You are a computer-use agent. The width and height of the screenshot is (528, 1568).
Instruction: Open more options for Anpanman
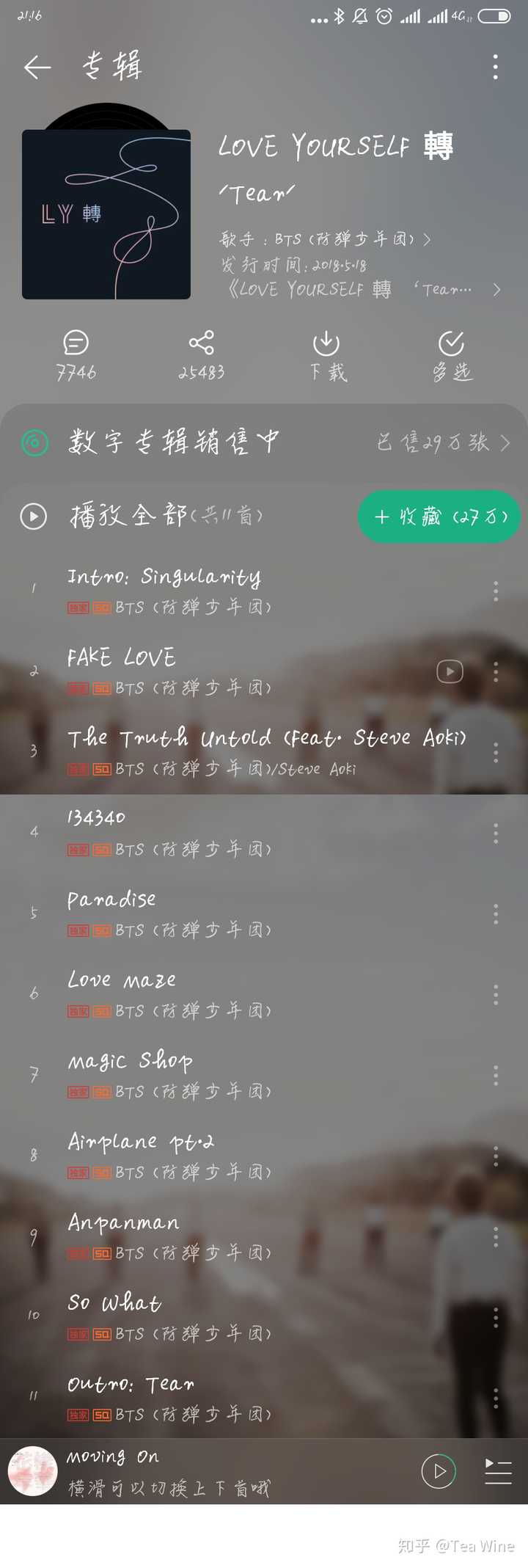tap(496, 1236)
